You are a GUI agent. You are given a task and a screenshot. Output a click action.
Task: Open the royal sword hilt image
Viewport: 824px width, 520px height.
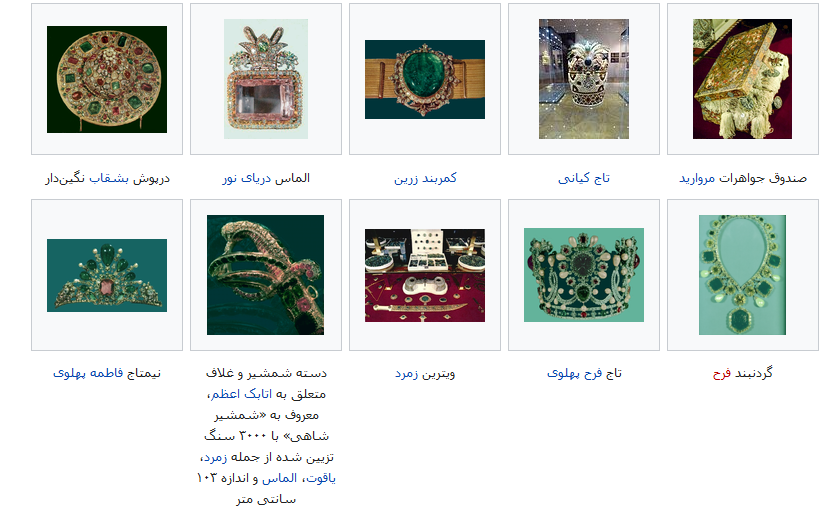266,275
